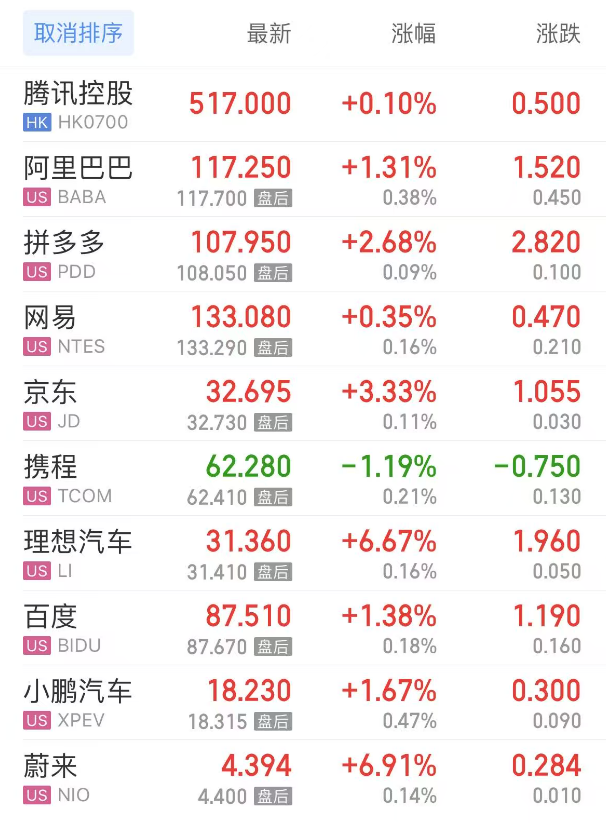
Task: Sort stocks by 涨幅 column
Action: click(x=413, y=33)
